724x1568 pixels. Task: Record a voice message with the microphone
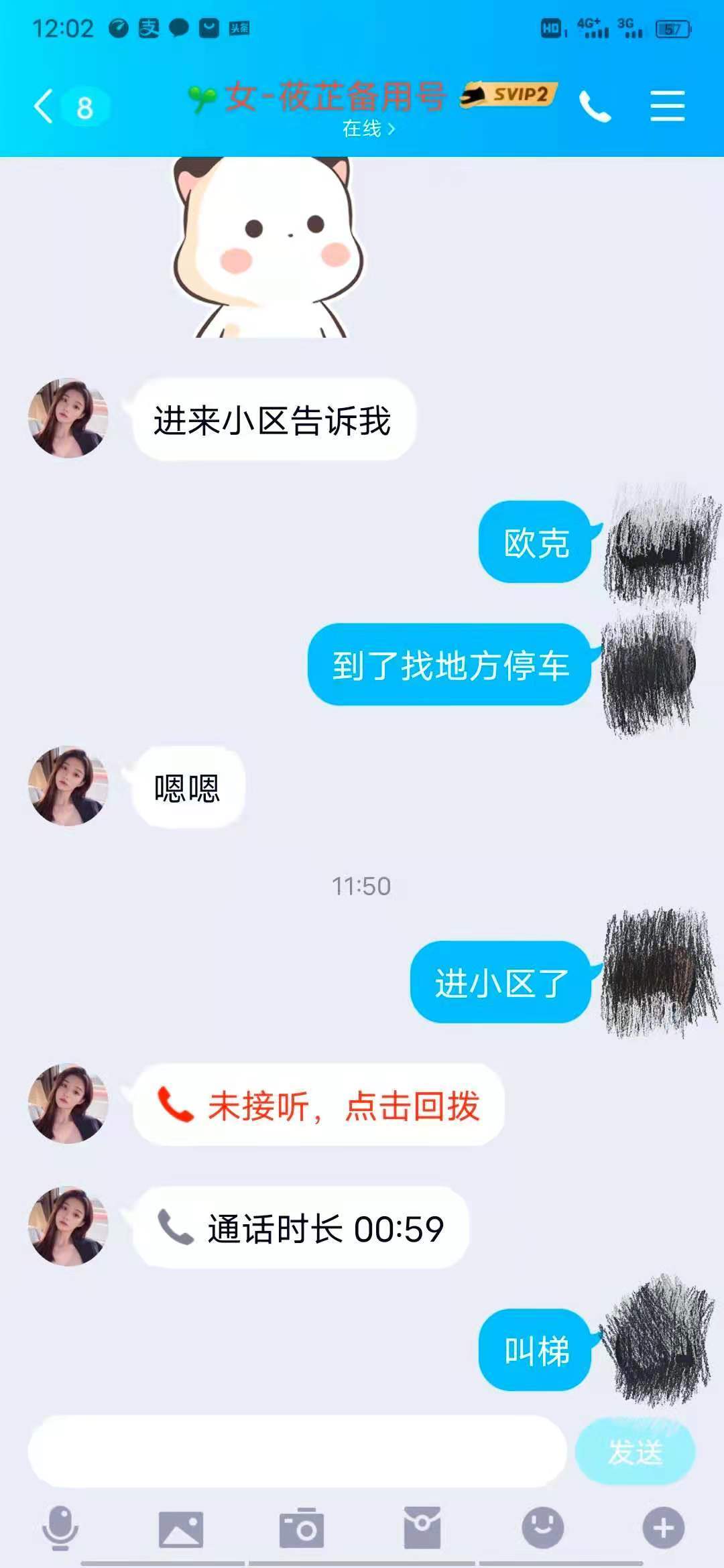[x=60, y=1528]
